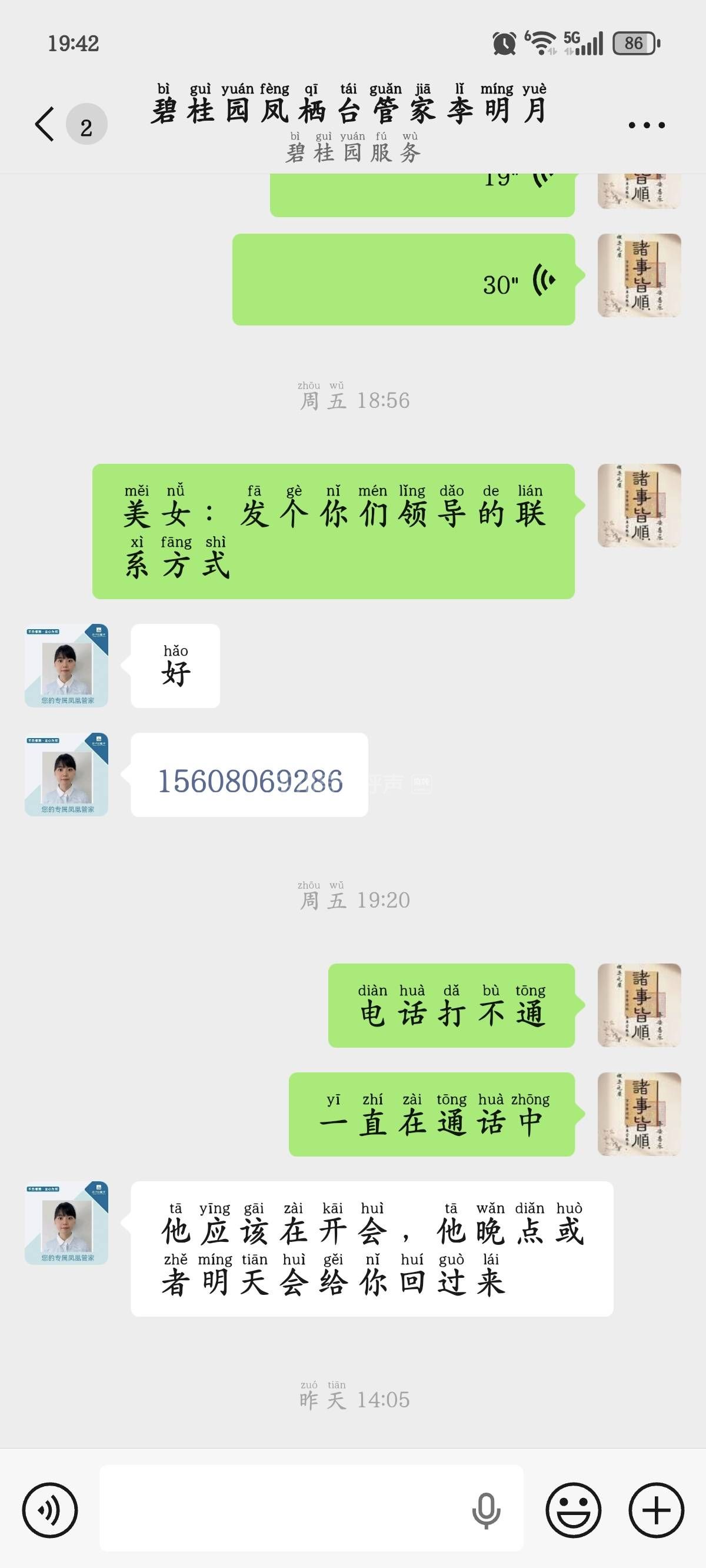Play the 30-second voice message
The image size is (706, 1568).
pyautogui.click(x=403, y=280)
